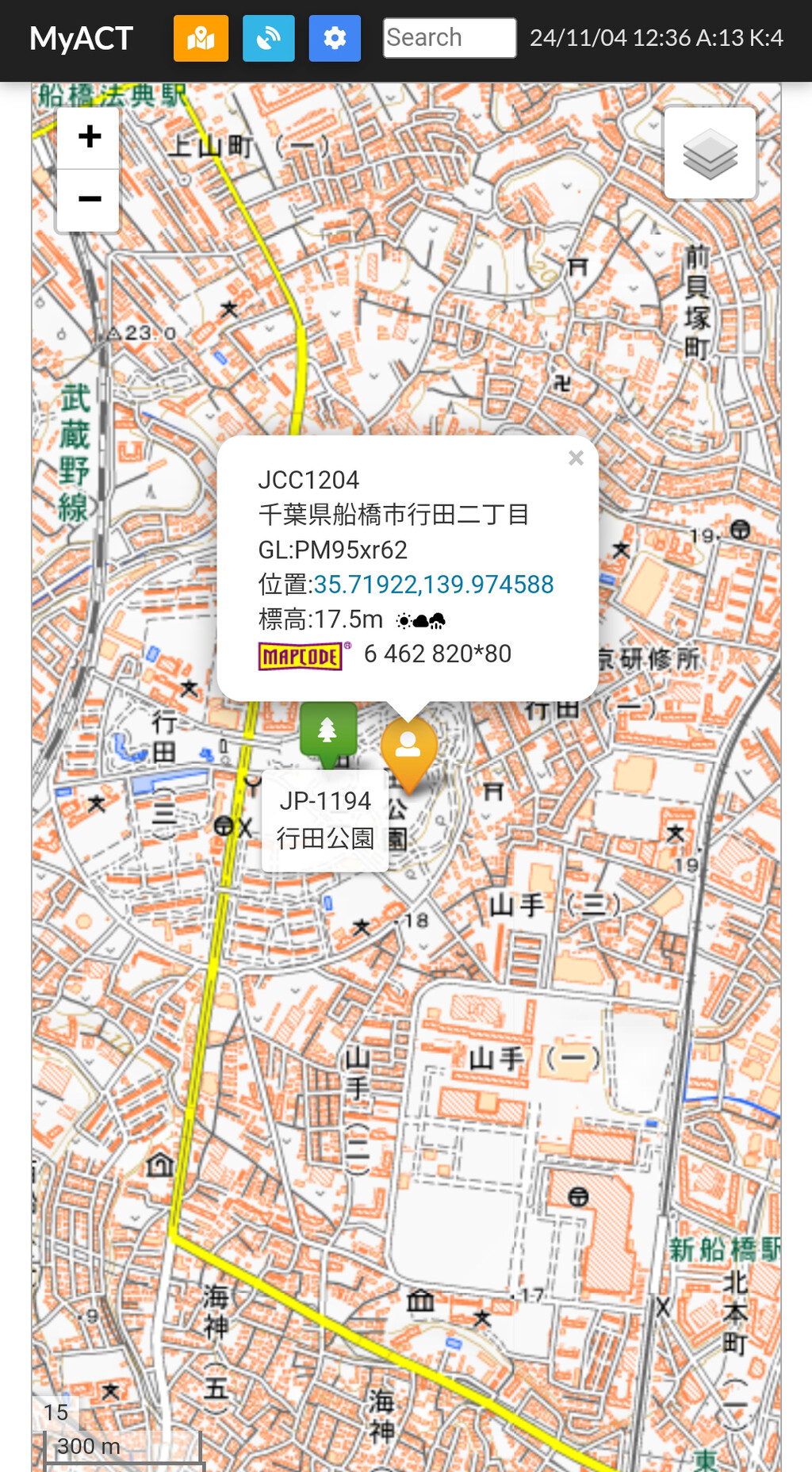This screenshot has width=812, height=1472.
Task: Zoom out the map with minus
Action: (89, 200)
